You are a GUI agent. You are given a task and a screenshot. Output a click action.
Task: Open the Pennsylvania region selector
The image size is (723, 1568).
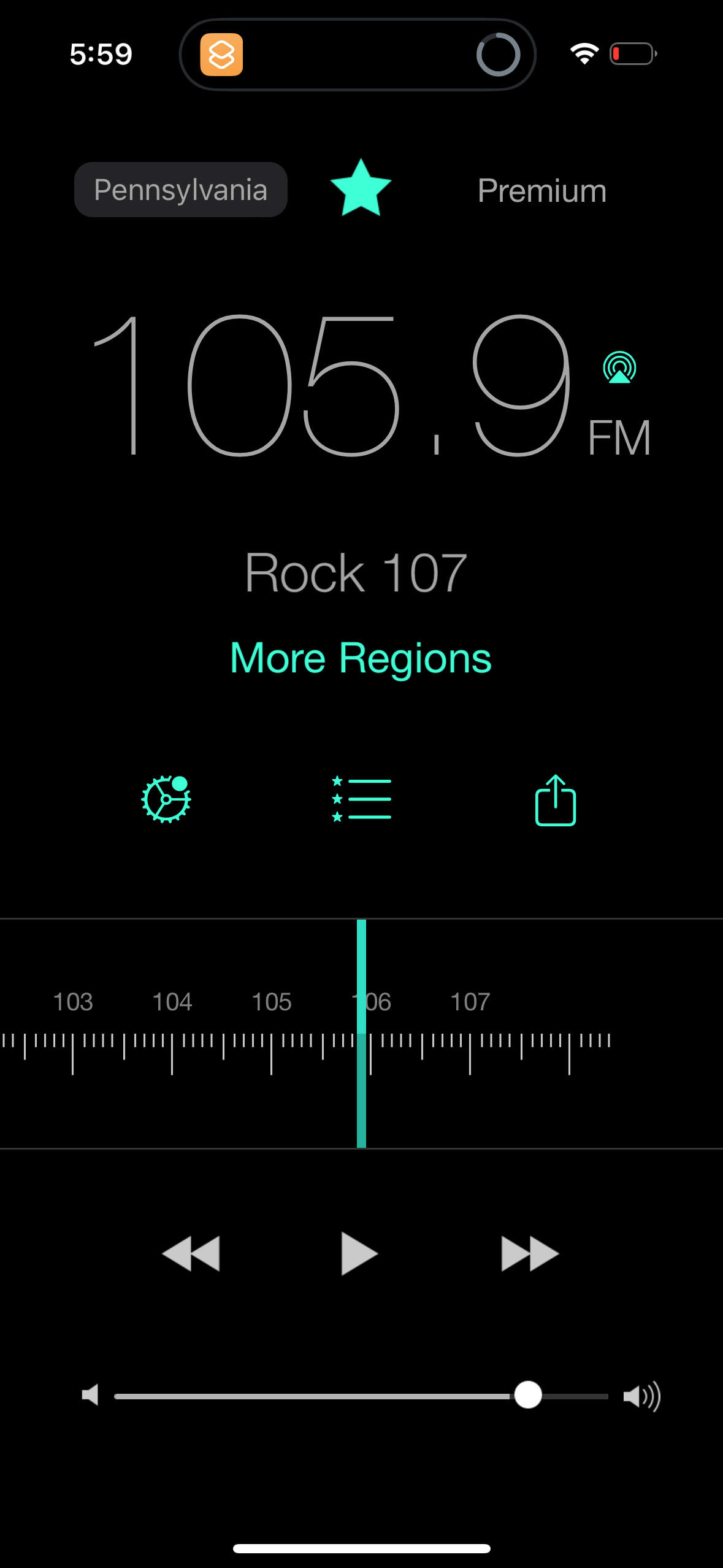(180, 189)
